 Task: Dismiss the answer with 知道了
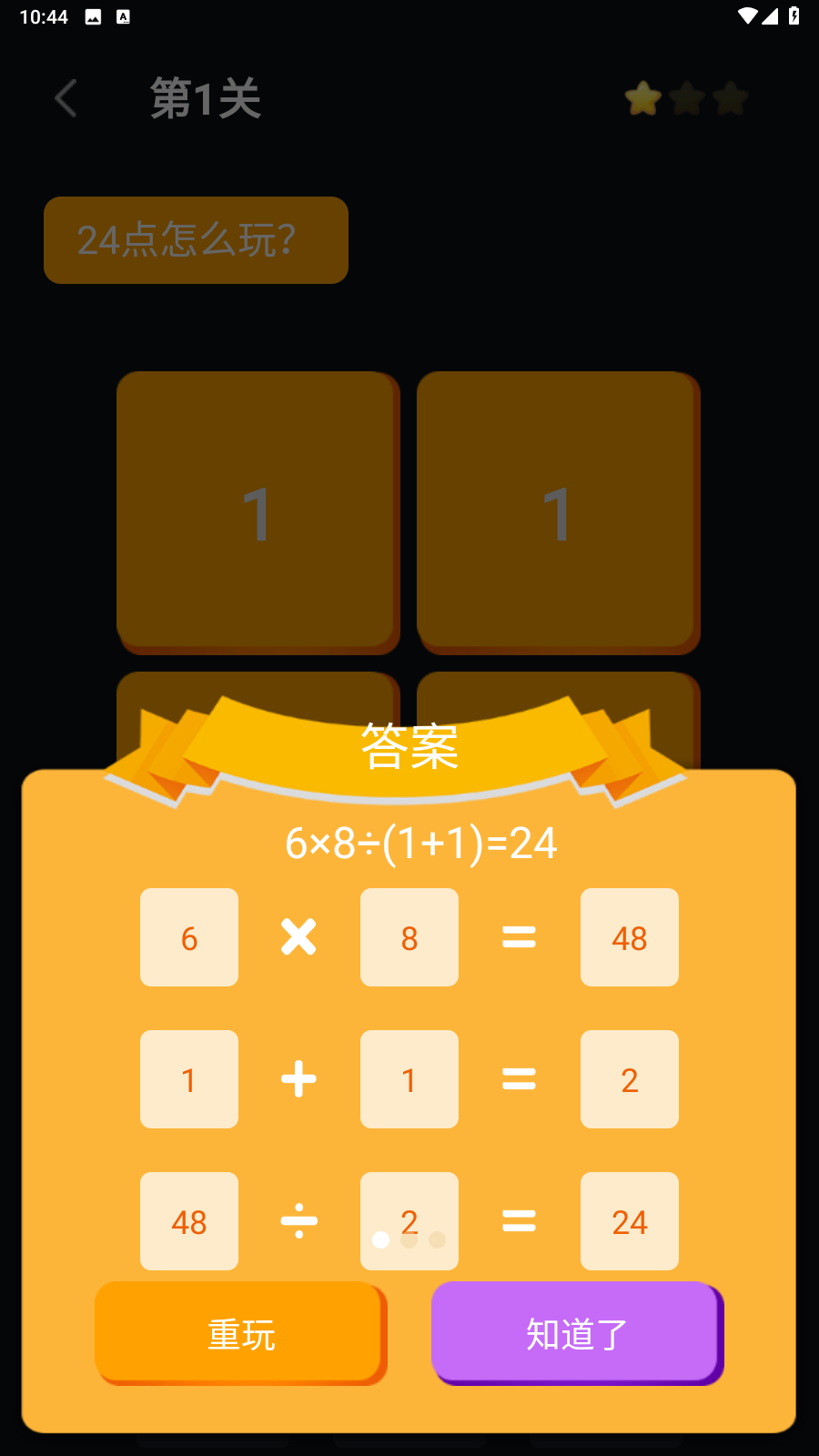(576, 1333)
